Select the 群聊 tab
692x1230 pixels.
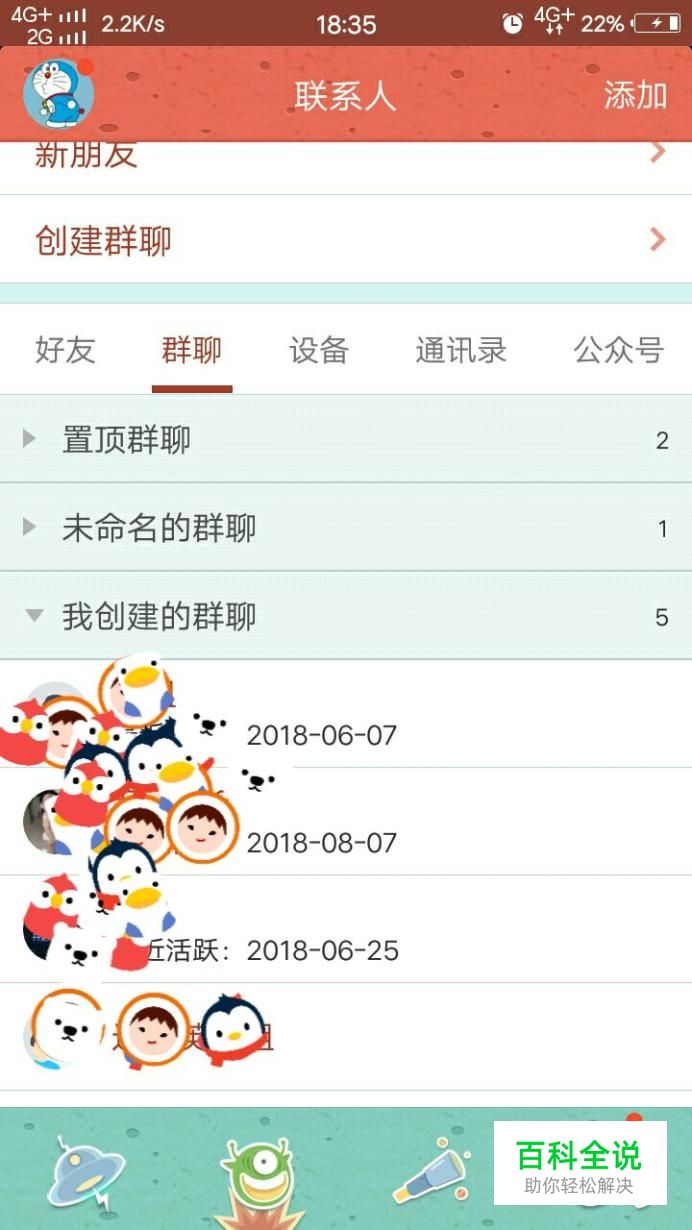point(192,350)
